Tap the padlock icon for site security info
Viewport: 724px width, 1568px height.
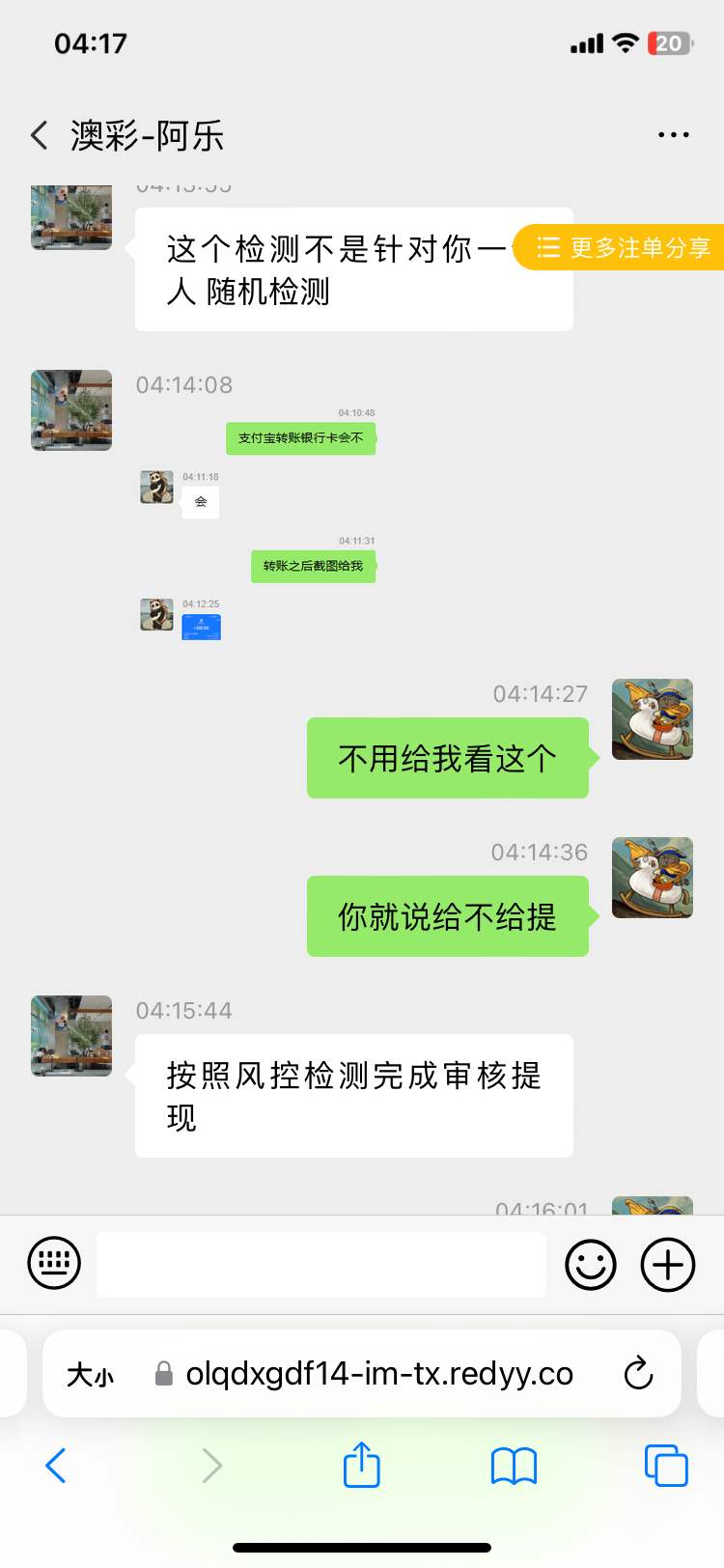coord(161,1374)
